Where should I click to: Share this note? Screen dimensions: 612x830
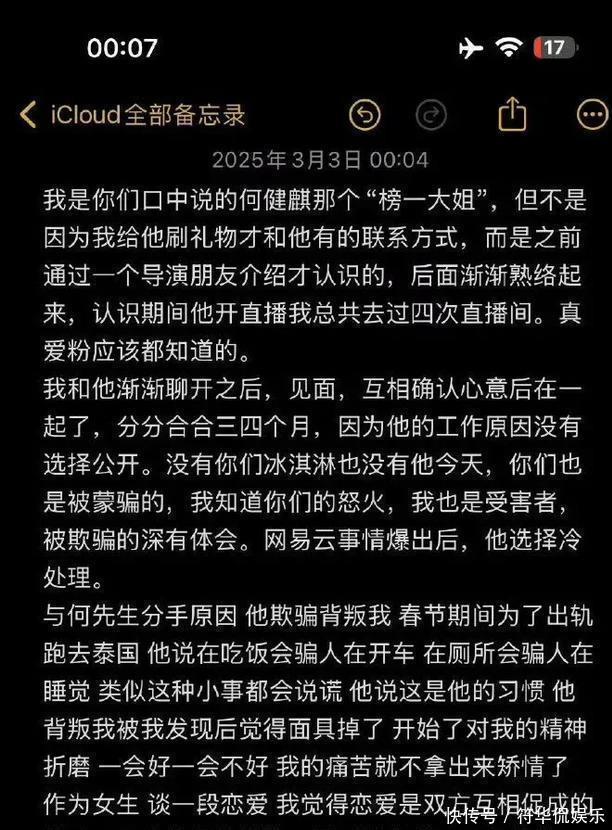pos(512,113)
